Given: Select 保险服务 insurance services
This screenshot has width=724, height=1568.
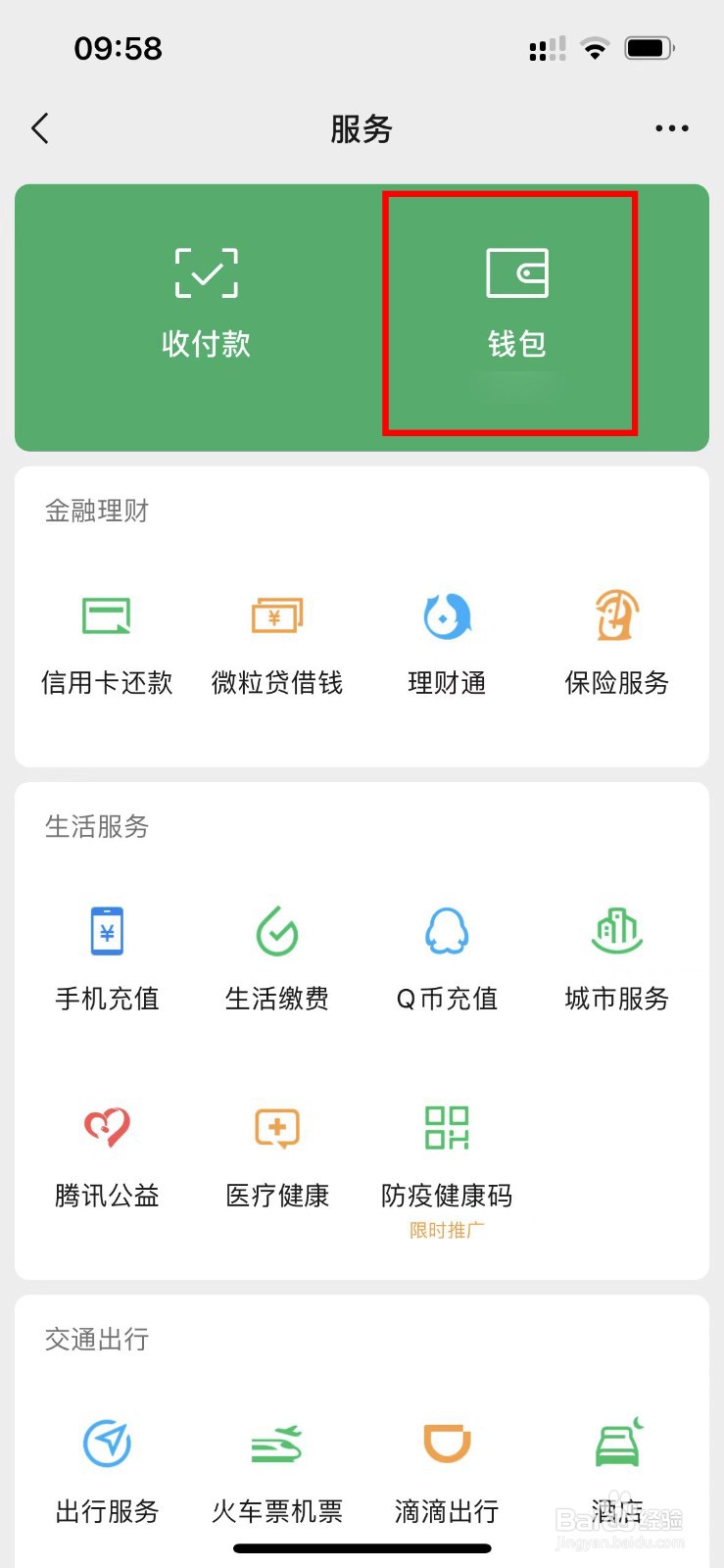Looking at the screenshot, I should click(x=615, y=642).
